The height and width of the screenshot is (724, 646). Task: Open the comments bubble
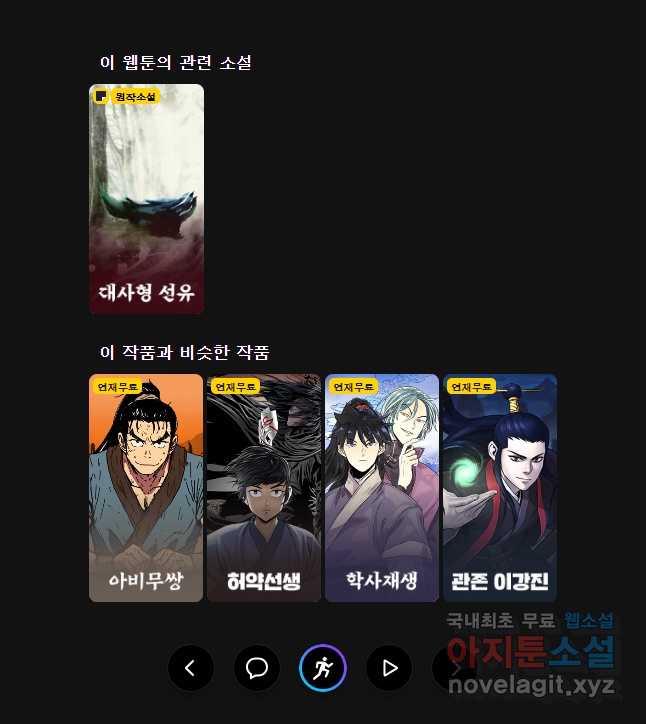click(x=257, y=668)
